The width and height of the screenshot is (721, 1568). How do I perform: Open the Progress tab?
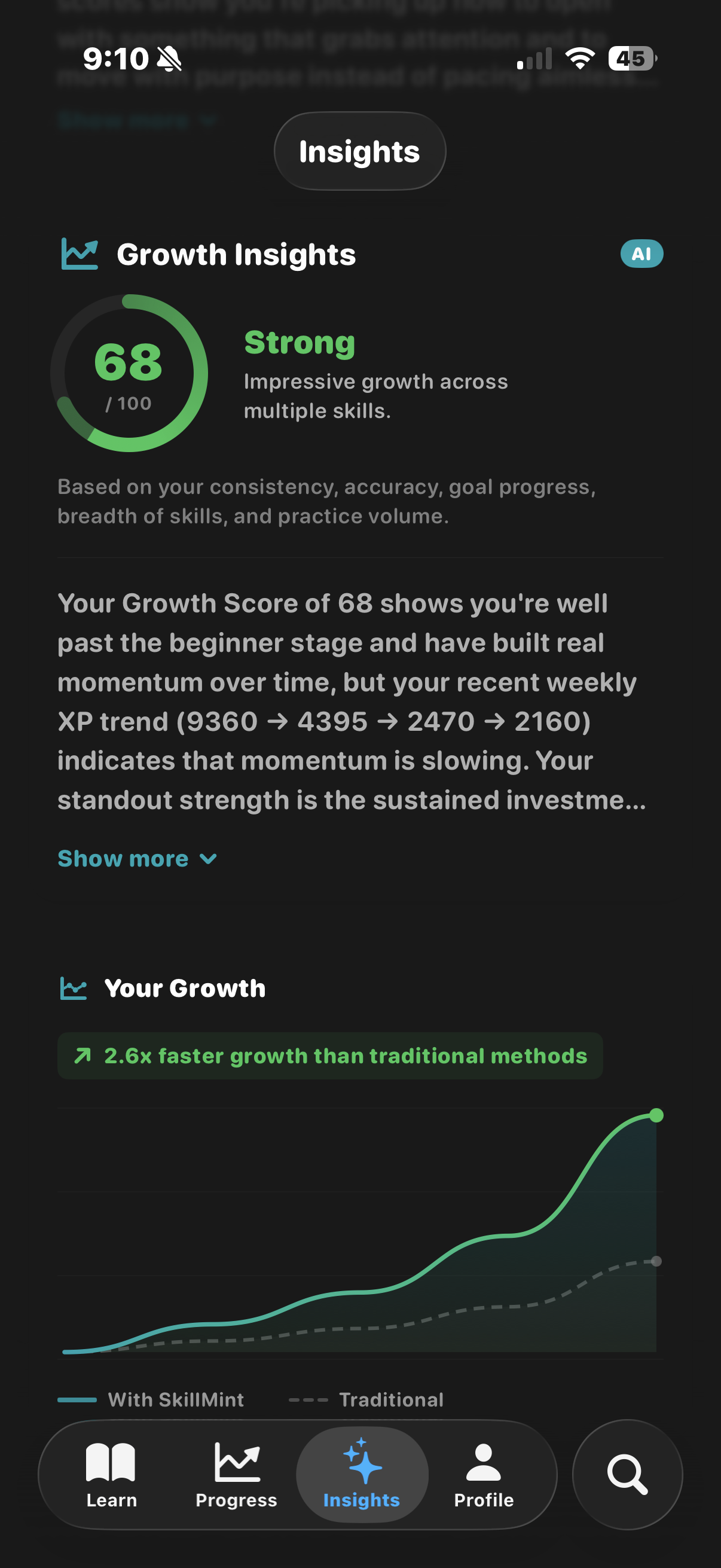coord(236,1474)
